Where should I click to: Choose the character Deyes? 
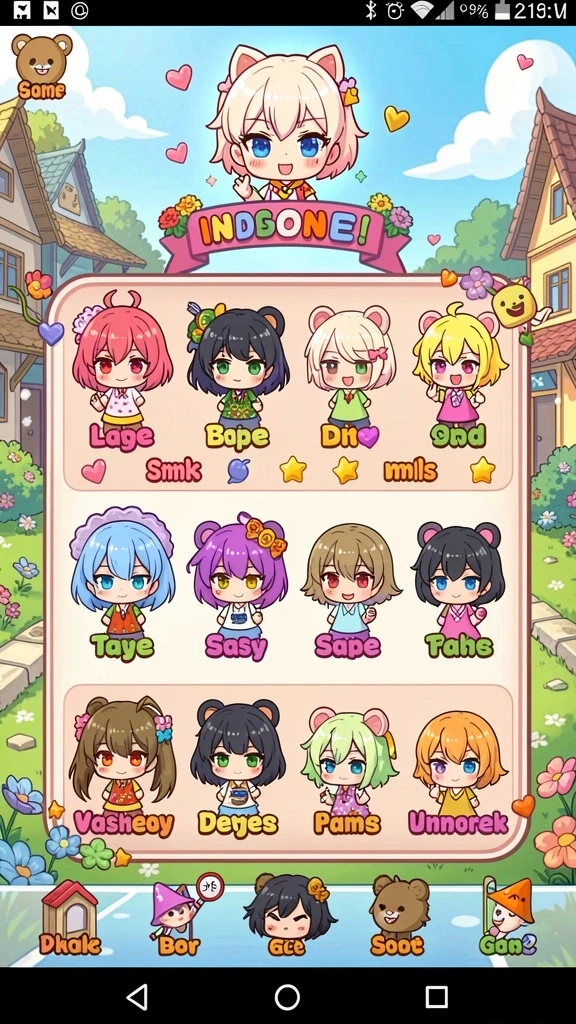pos(238,768)
